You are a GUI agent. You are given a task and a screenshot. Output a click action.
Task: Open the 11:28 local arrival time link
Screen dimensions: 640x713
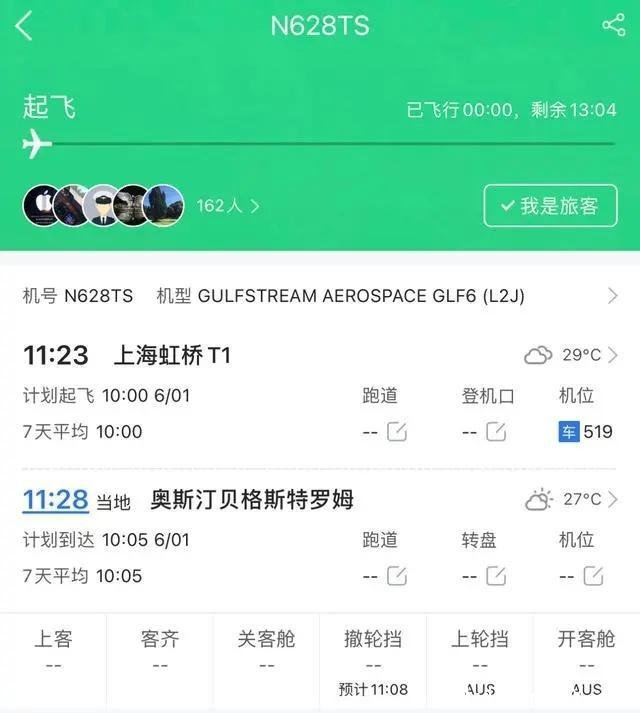coord(56,499)
